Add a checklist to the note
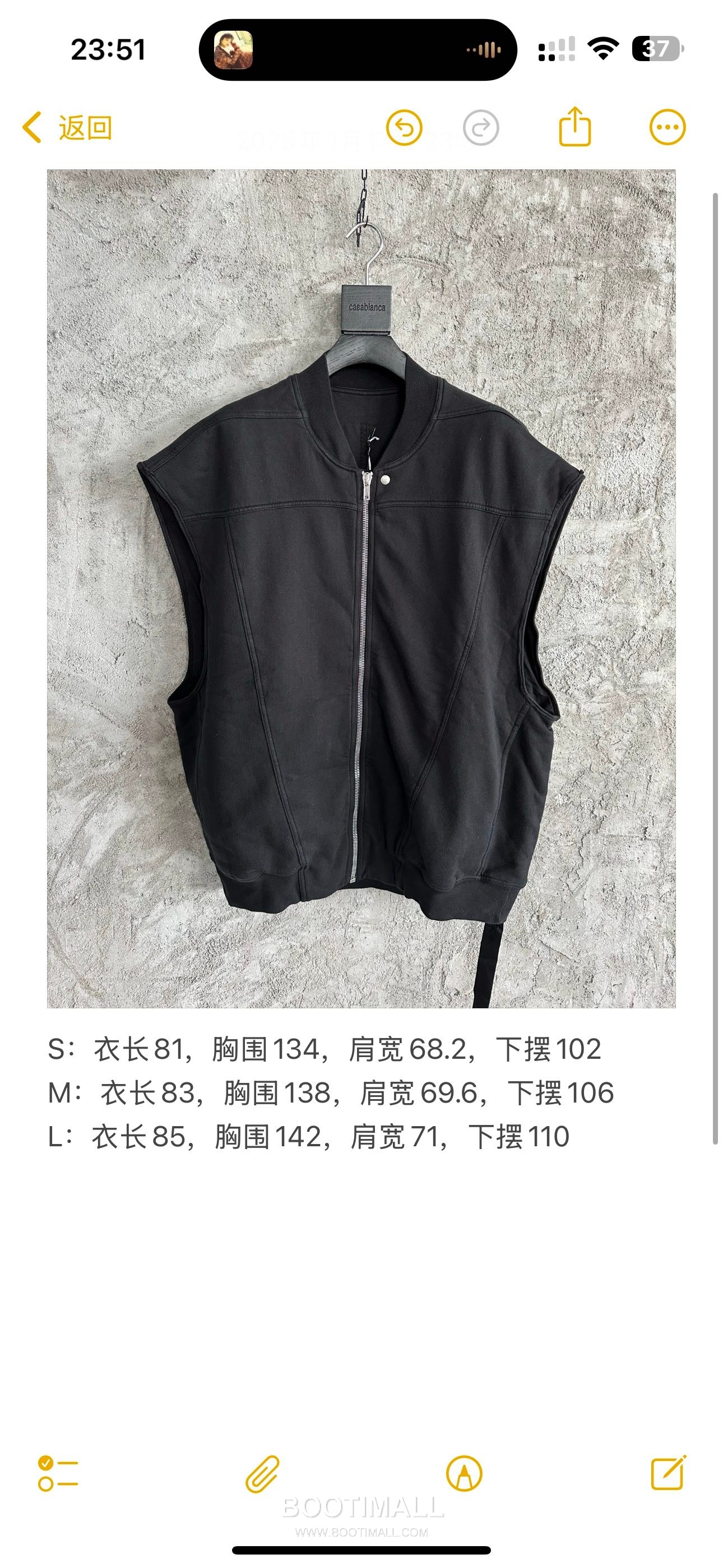Screen dimensions: 723x1568 [58, 1474]
